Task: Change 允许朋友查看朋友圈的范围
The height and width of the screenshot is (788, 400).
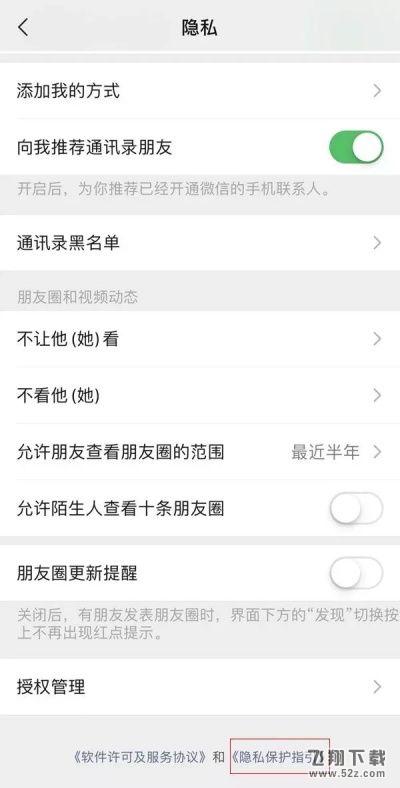Action: [x=200, y=452]
